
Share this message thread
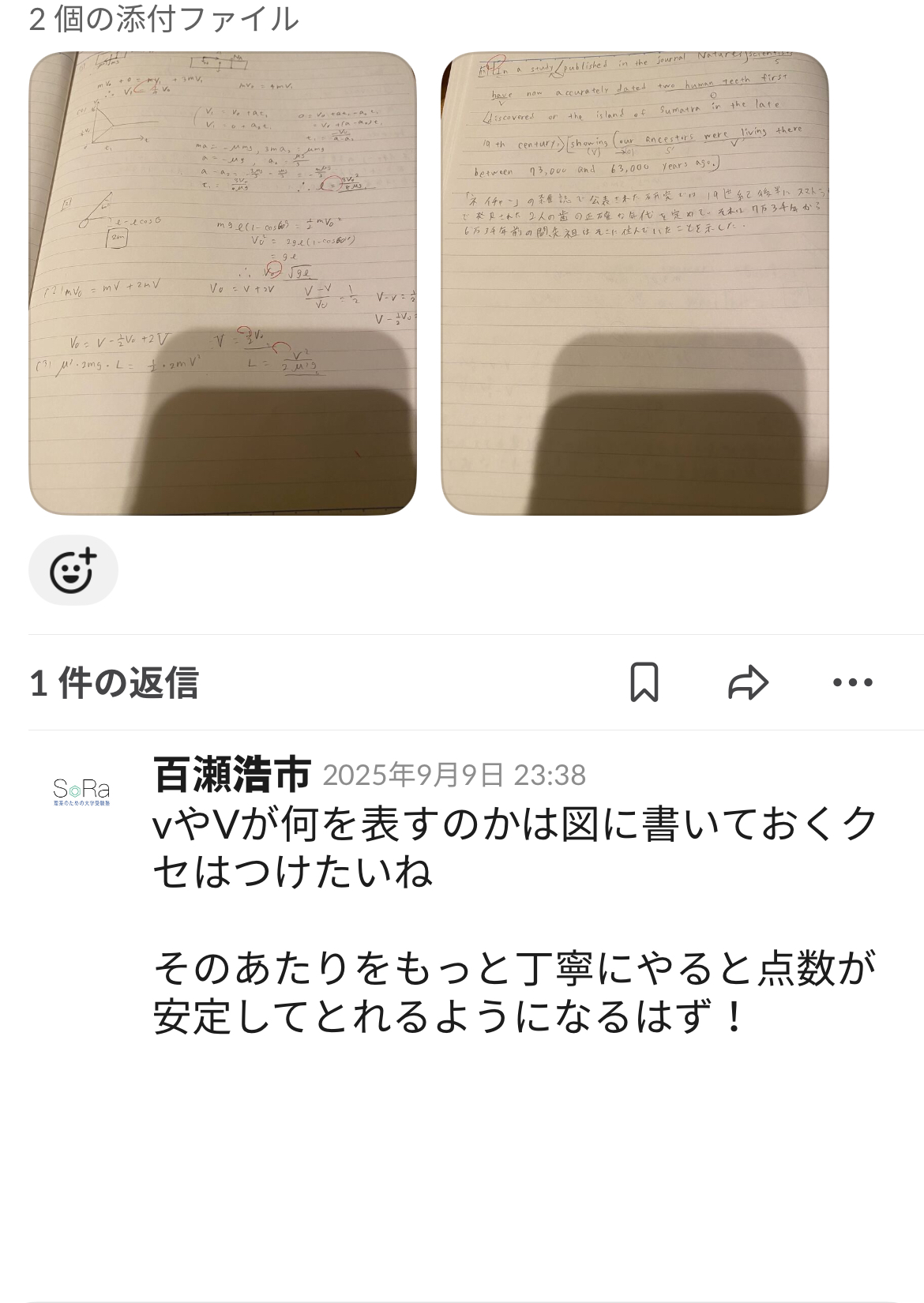[x=747, y=682]
